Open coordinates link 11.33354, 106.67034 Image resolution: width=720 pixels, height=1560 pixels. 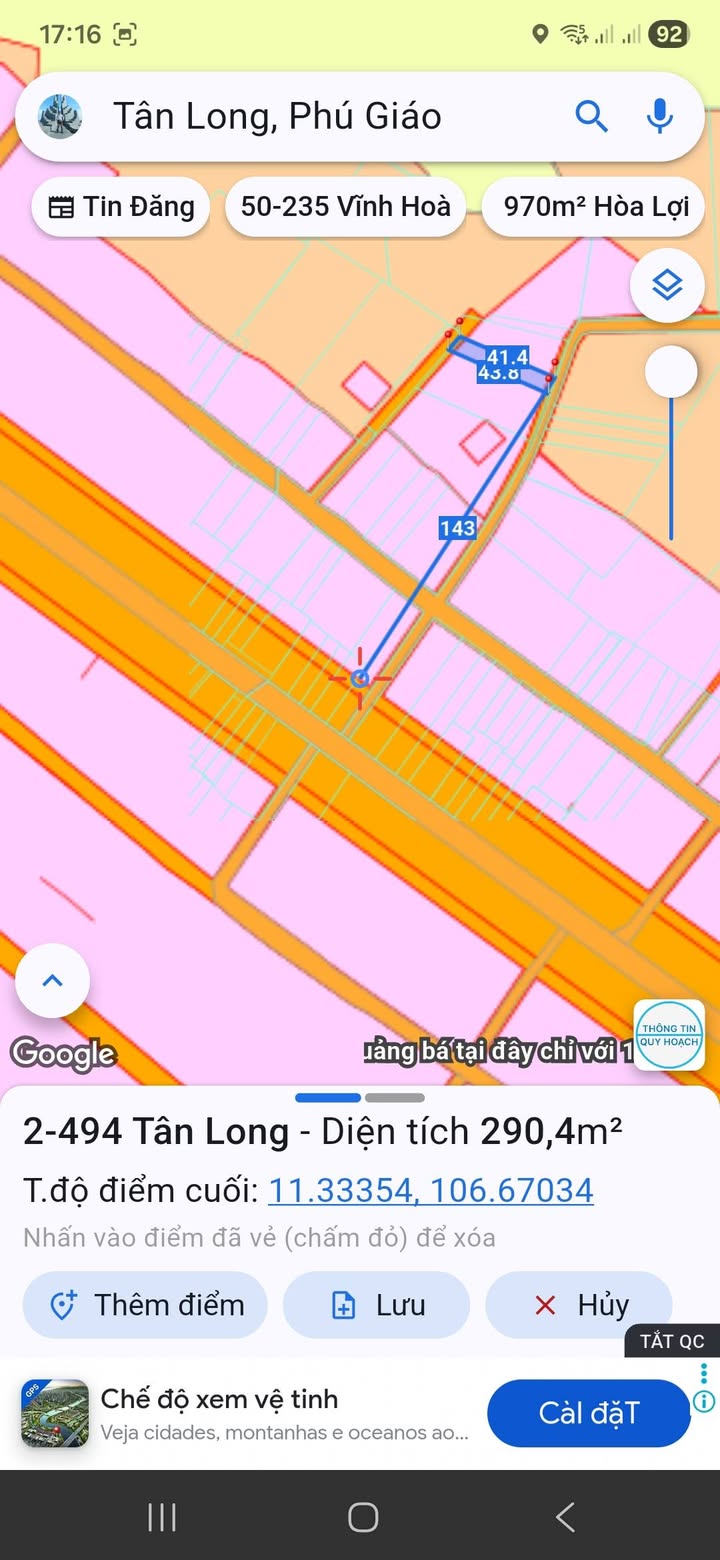[430, 1190]
